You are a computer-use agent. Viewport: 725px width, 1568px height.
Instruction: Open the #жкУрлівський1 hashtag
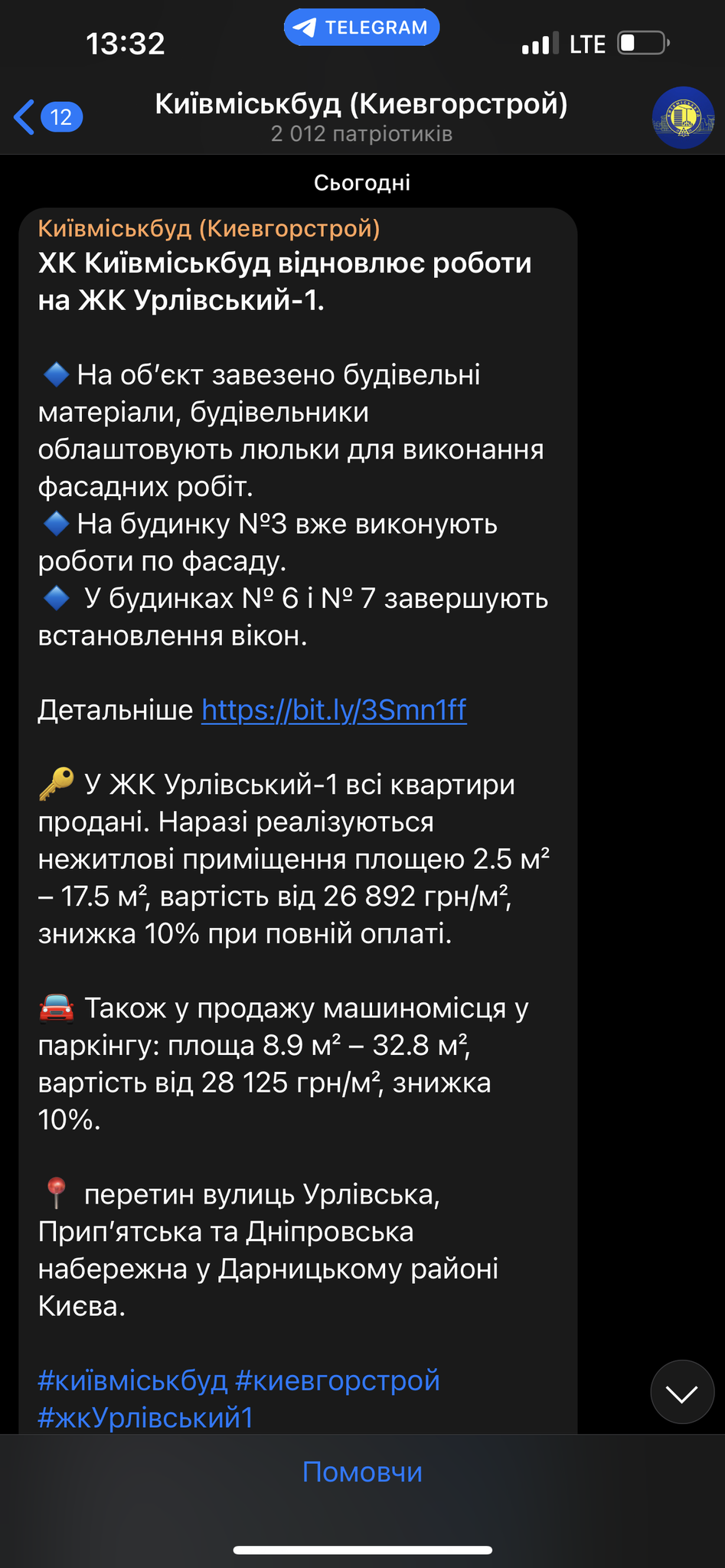(145, 1417)
